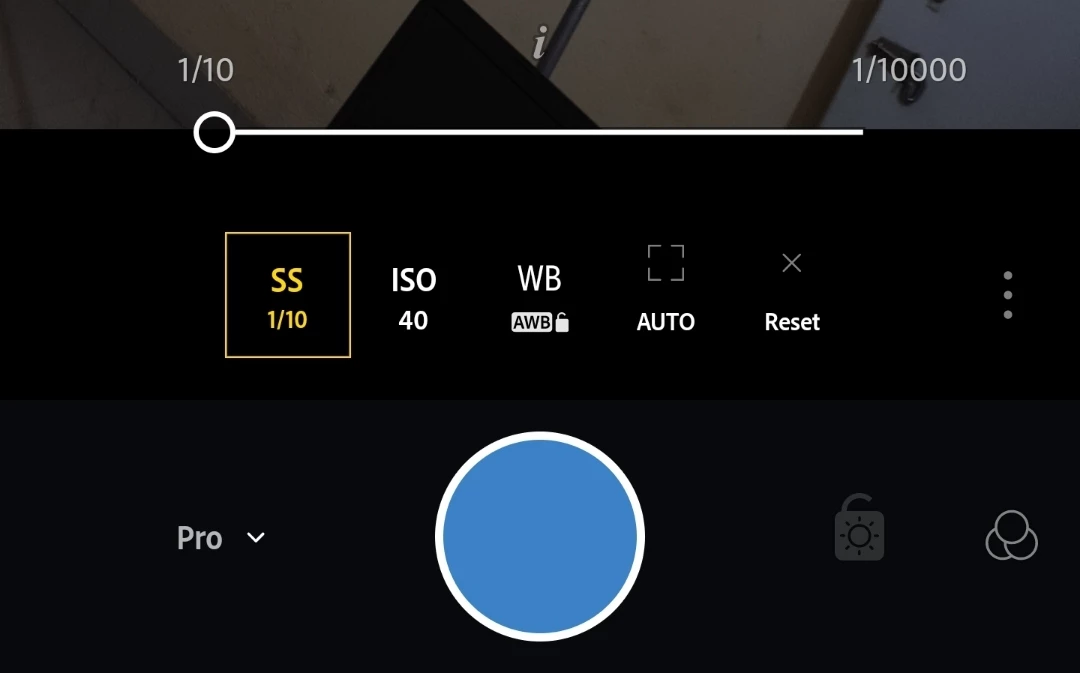Open the ISO 40 setting
This screenshot has height=673, width=1080.
point(413,297)
